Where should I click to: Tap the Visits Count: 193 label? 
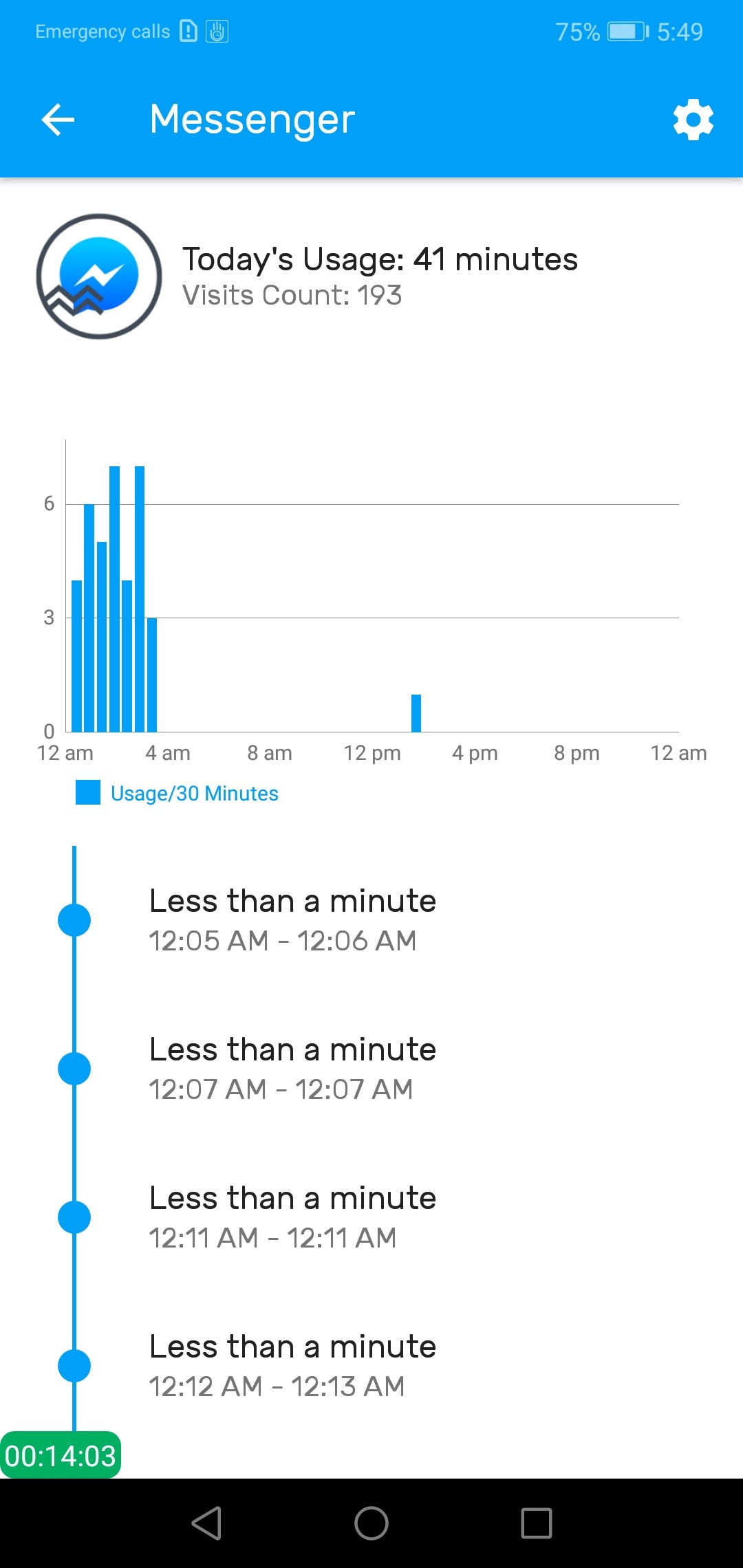290,296
